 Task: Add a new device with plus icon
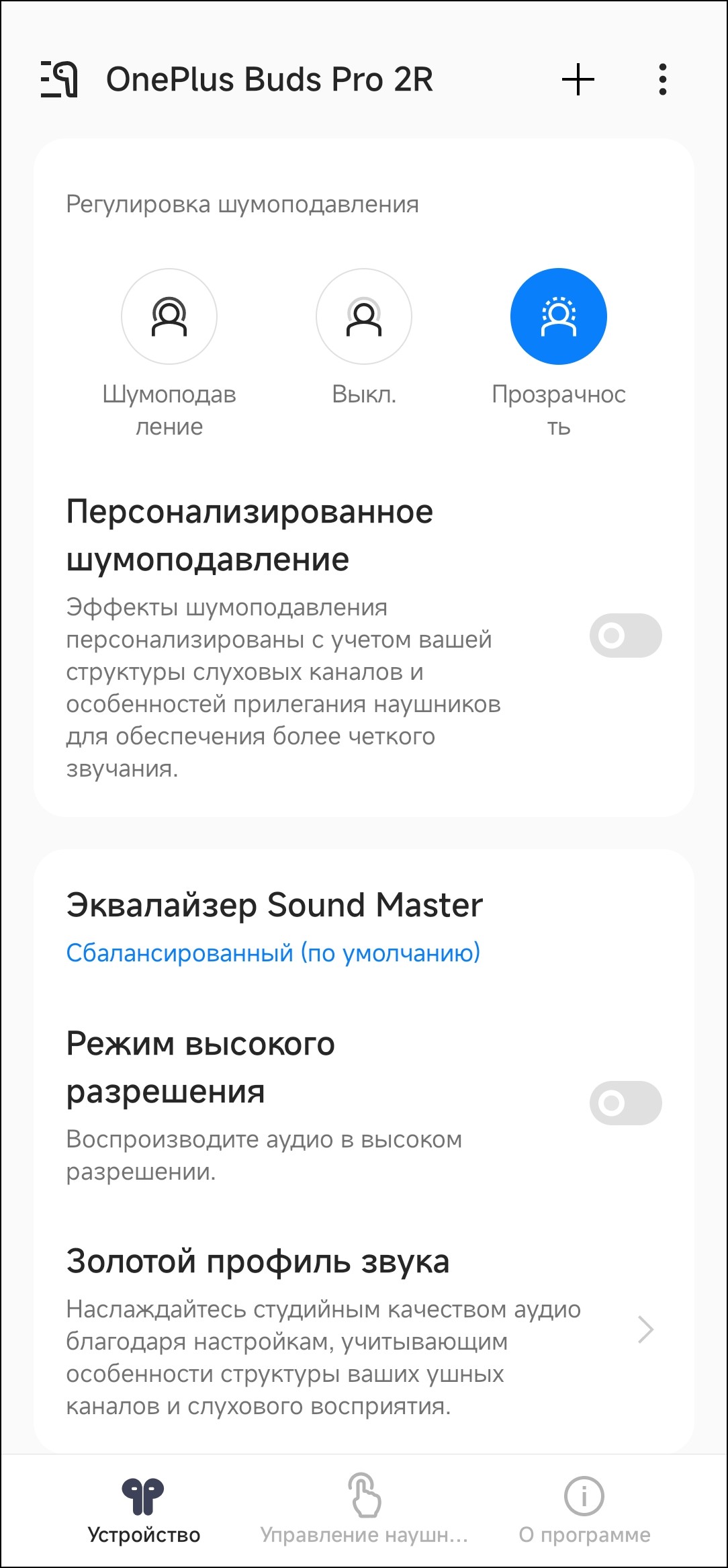click(578, 80)
